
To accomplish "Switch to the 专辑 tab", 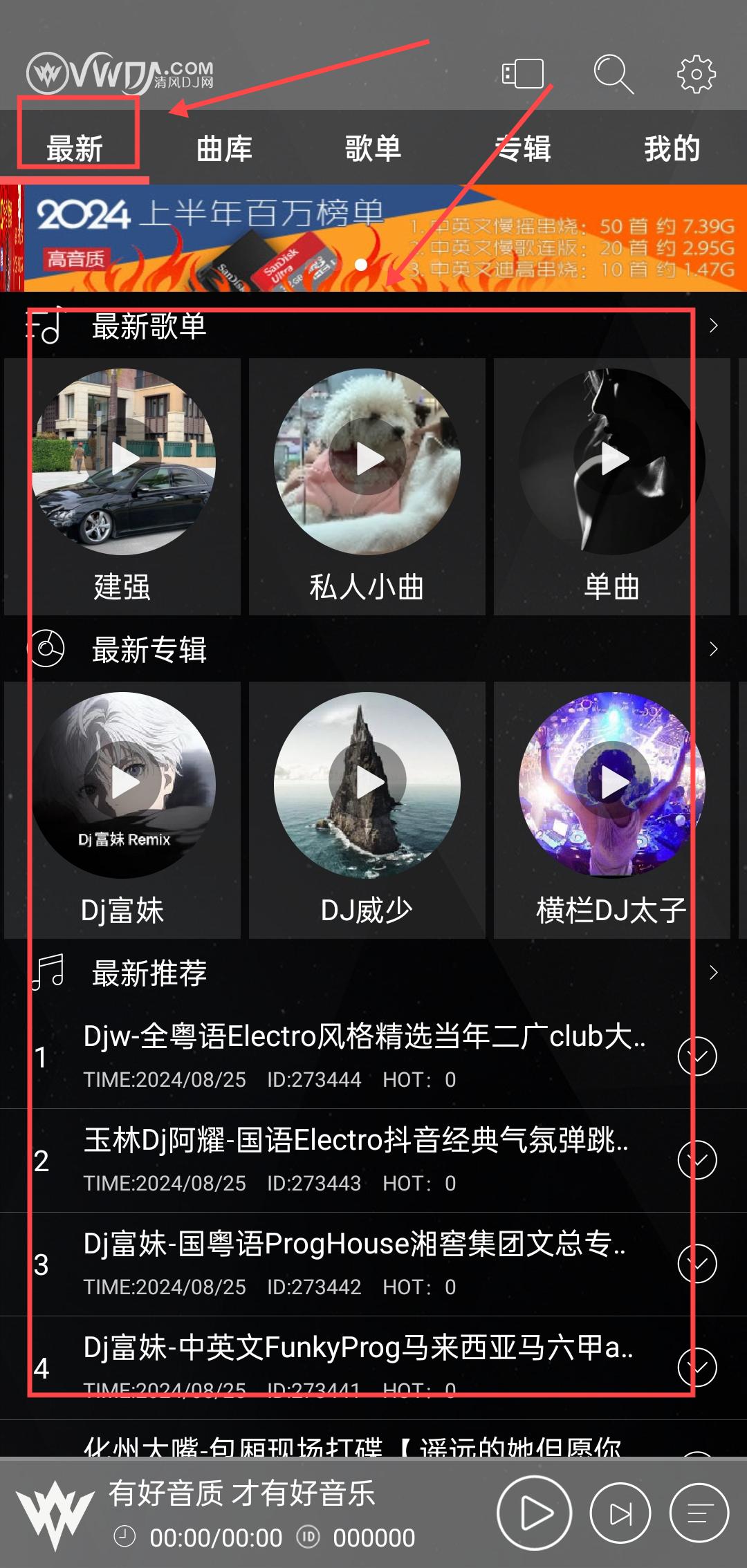I will [x=523, y=149].
